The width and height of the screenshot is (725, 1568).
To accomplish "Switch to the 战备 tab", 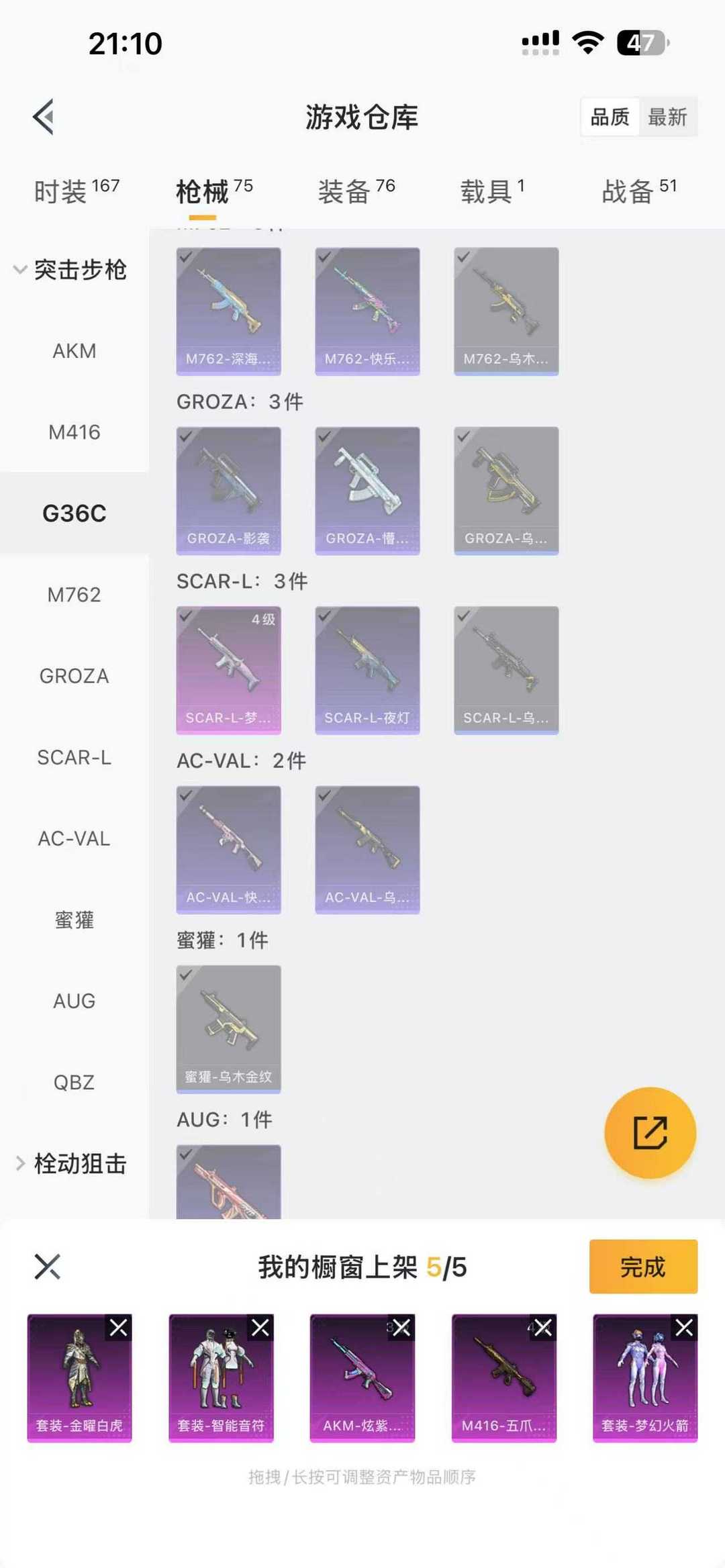I will click(638, 191).
